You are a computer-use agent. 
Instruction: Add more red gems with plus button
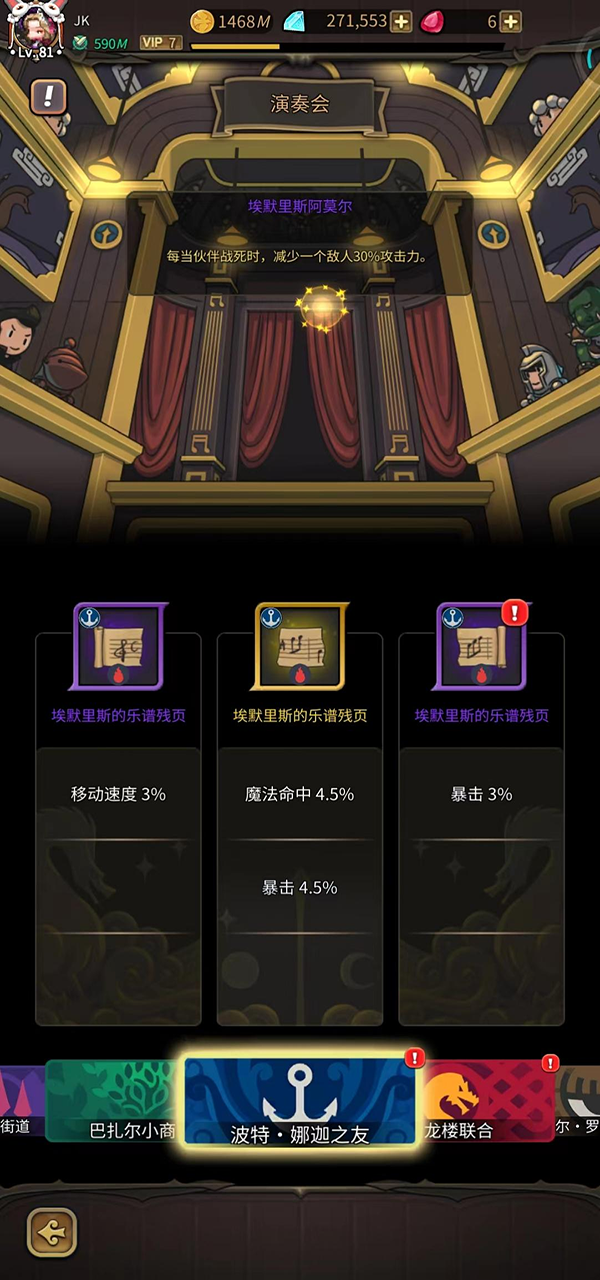tap(510, 21)
